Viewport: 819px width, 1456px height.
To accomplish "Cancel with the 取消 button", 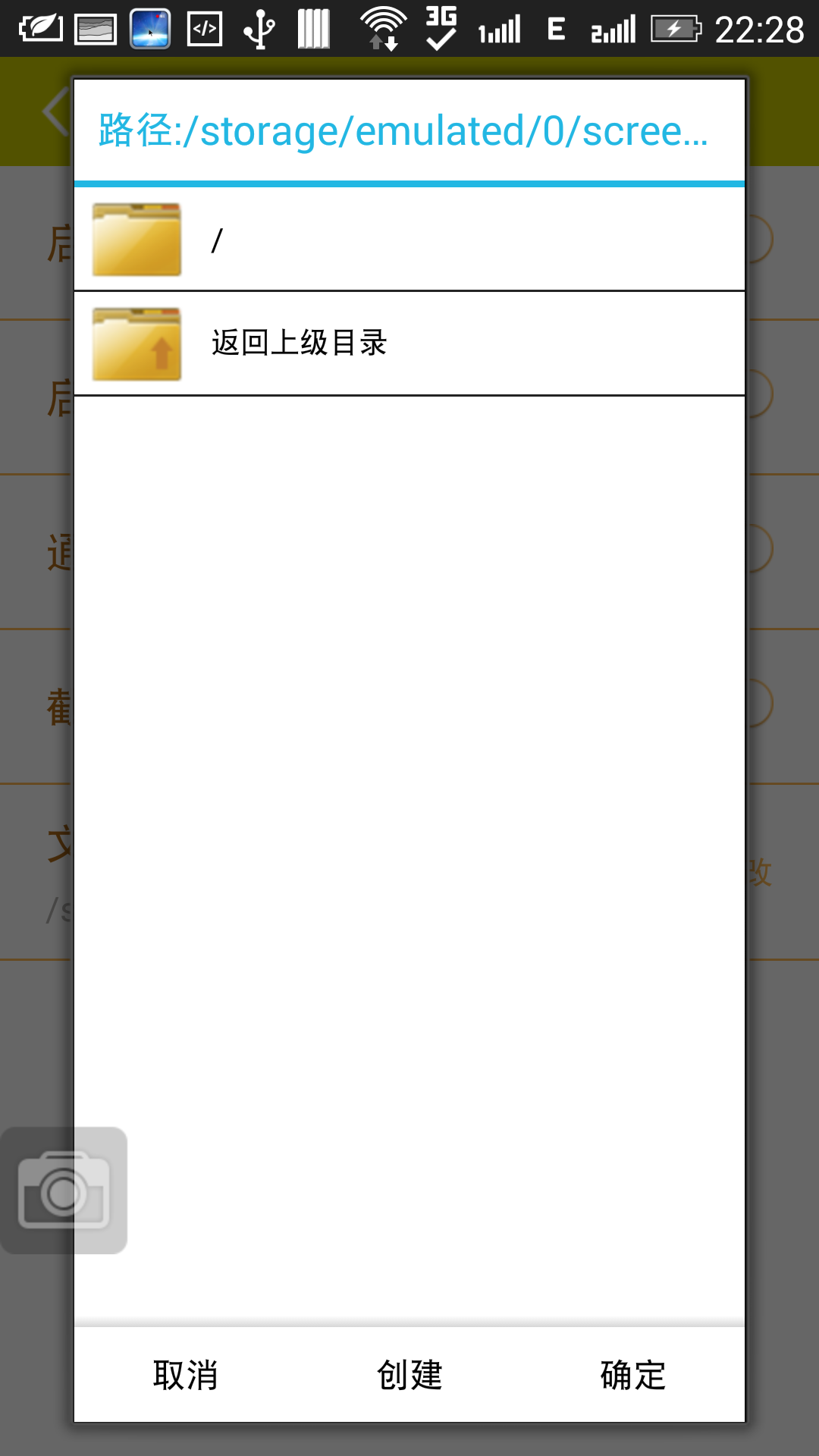I will coord(186,1375).
